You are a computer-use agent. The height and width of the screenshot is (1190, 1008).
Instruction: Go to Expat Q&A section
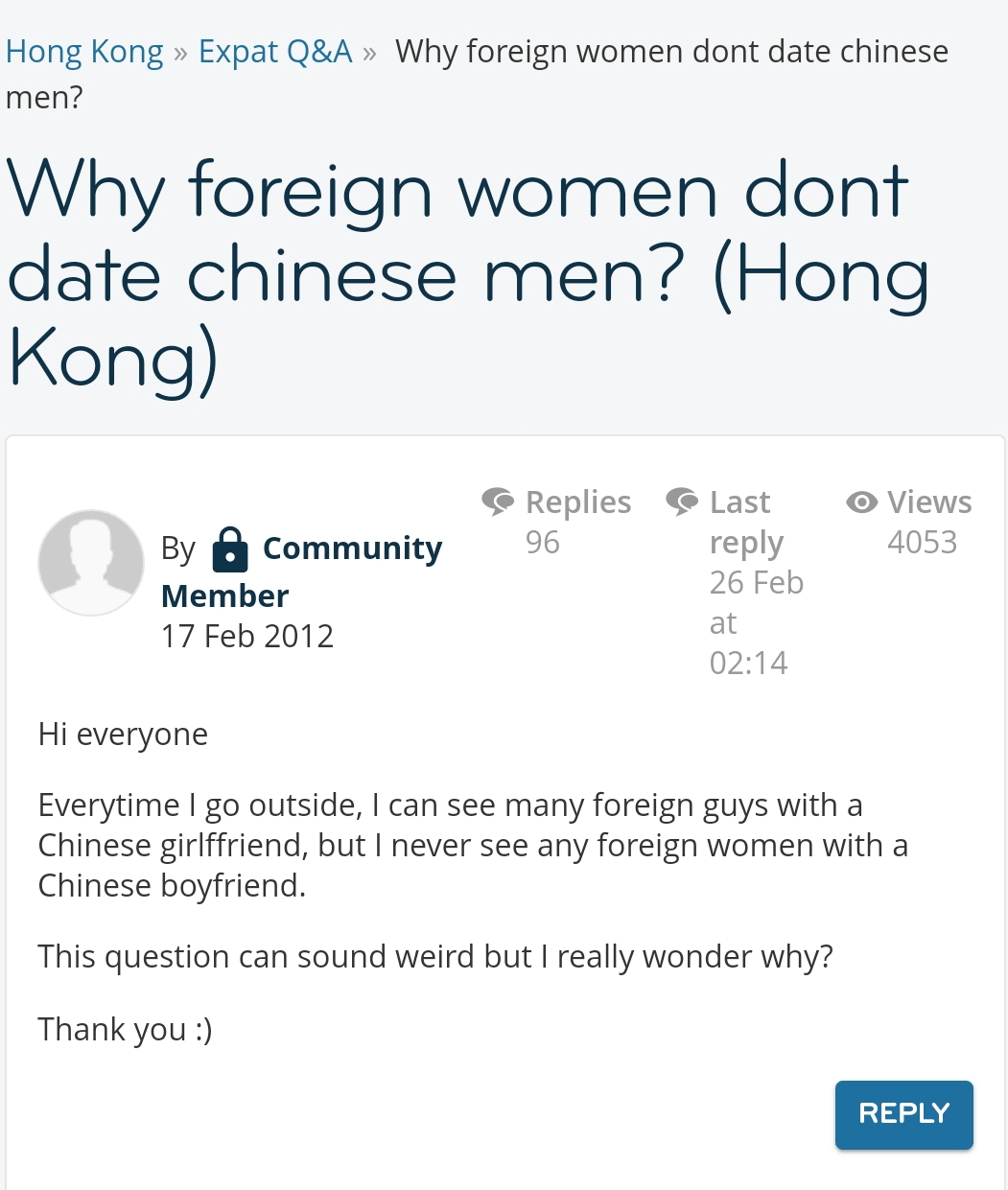[x=275, y=52]
